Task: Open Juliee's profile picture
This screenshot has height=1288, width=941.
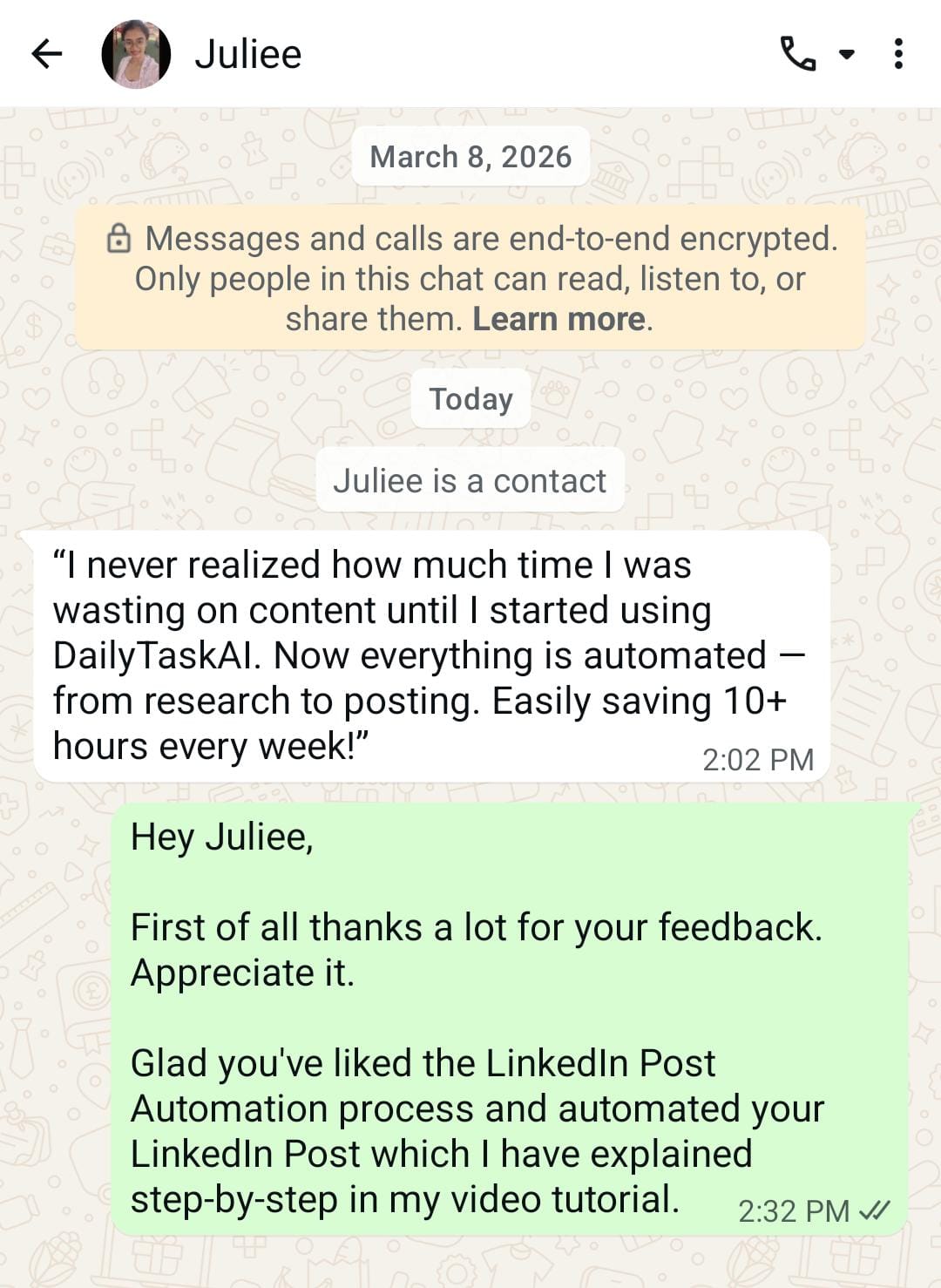Action: coord(136,54)
